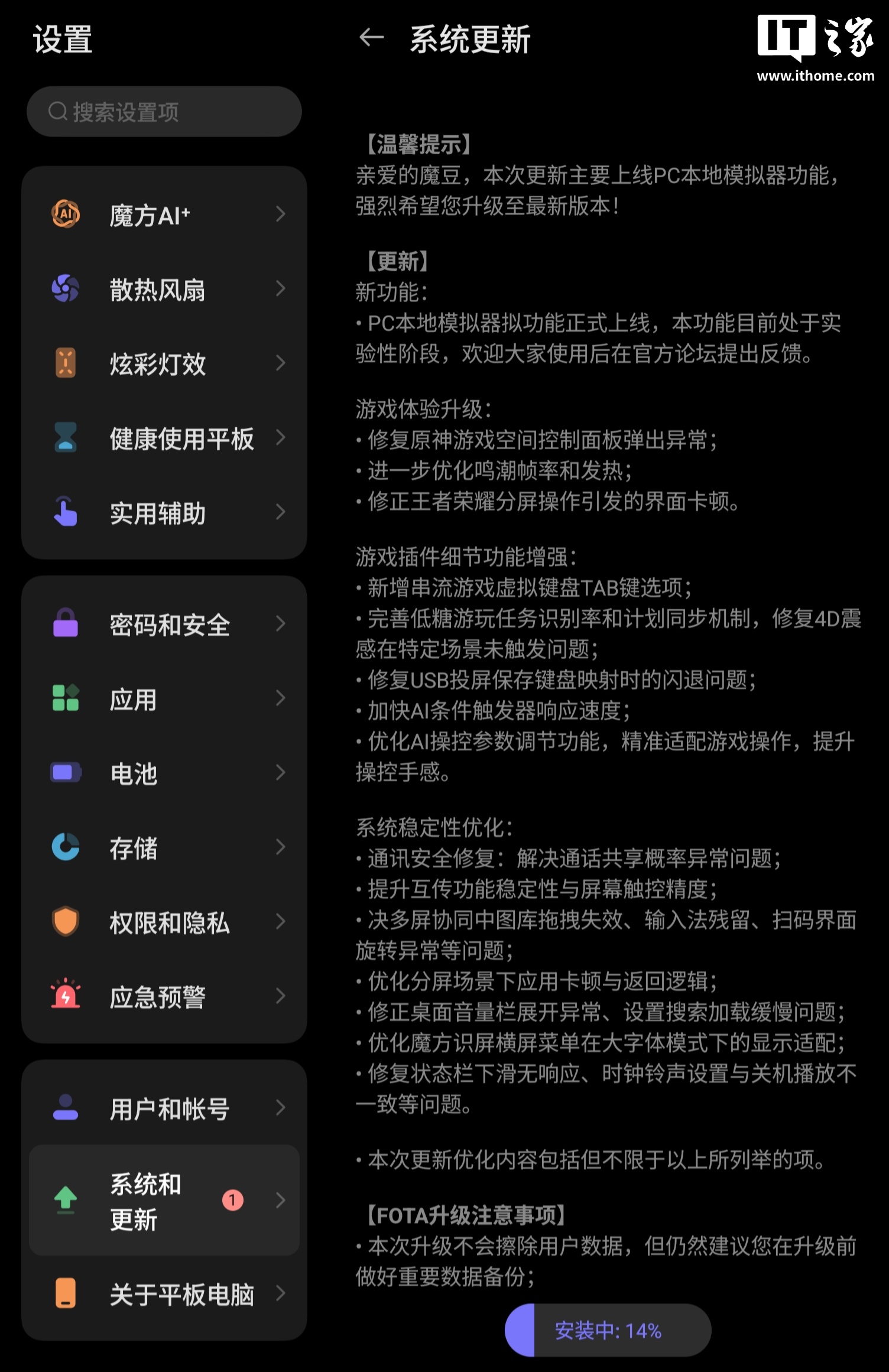Image resolution: width=889 pixels, height=1372 pixels.
Task: Open 电池 settings
Action: tap(164, 773)
